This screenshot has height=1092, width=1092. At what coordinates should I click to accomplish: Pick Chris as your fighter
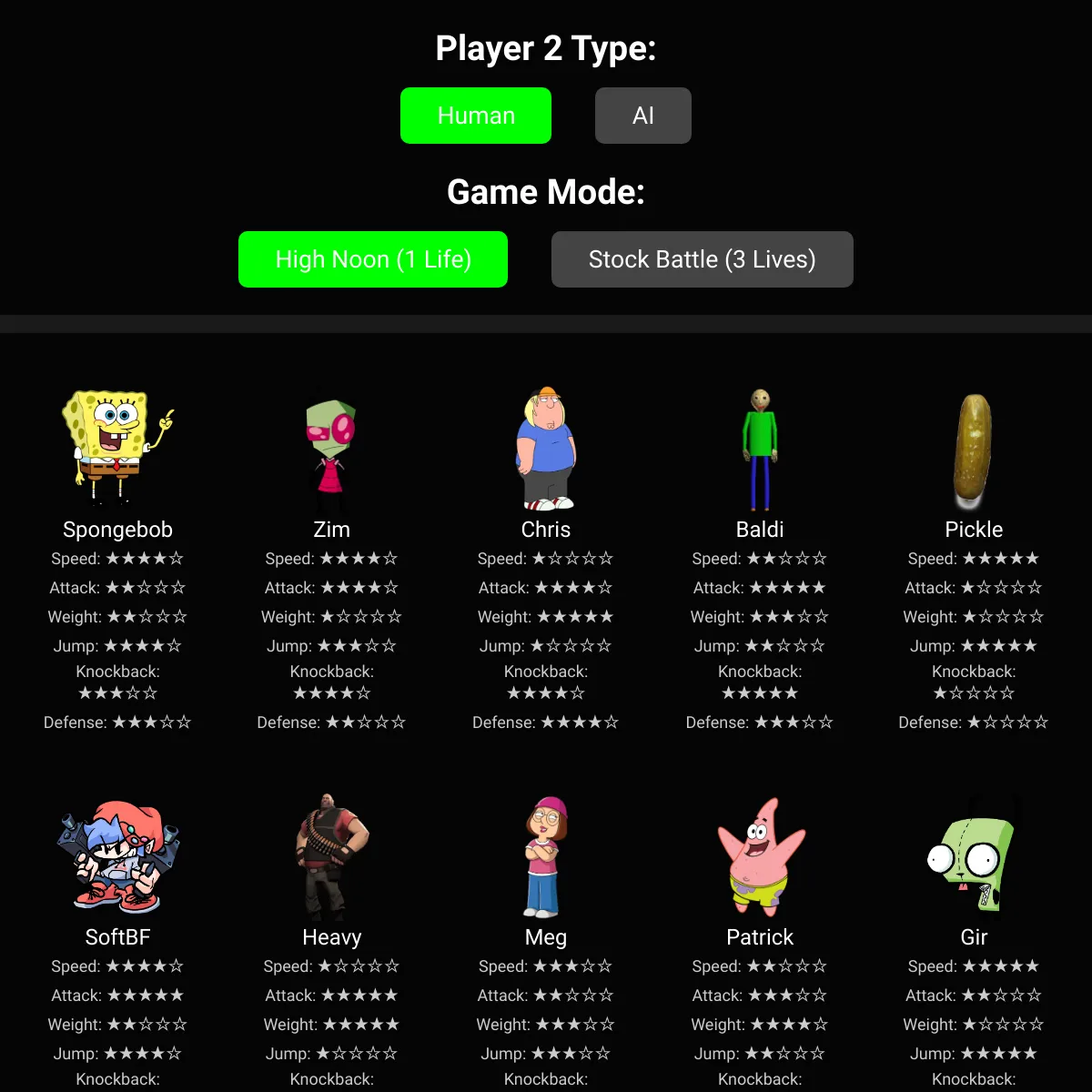coord(545,450)
